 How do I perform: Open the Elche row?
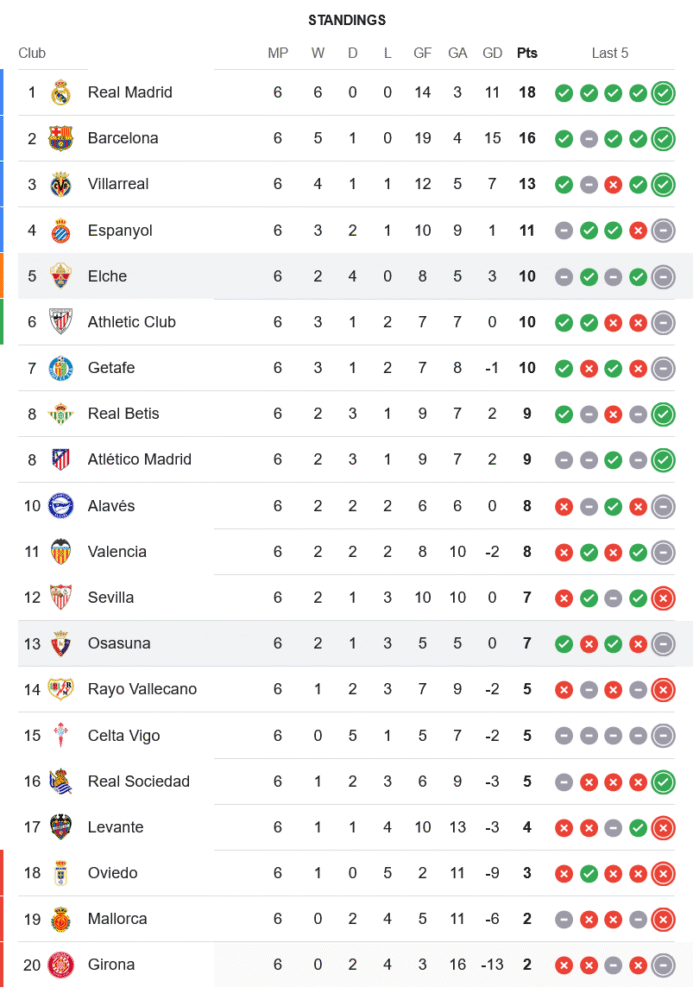tap(107, 277)
